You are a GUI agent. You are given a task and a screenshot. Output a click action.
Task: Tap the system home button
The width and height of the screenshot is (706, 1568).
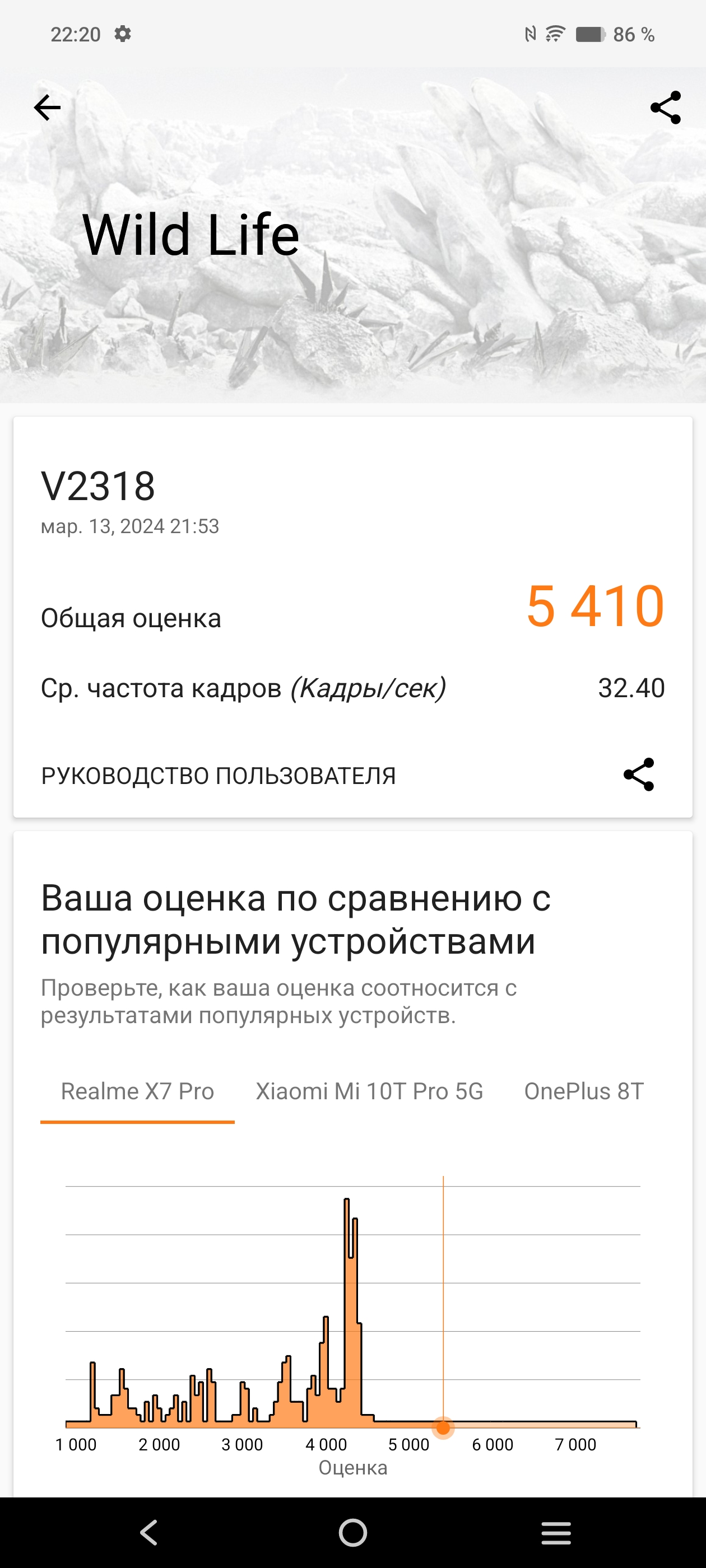[352, 1532]
